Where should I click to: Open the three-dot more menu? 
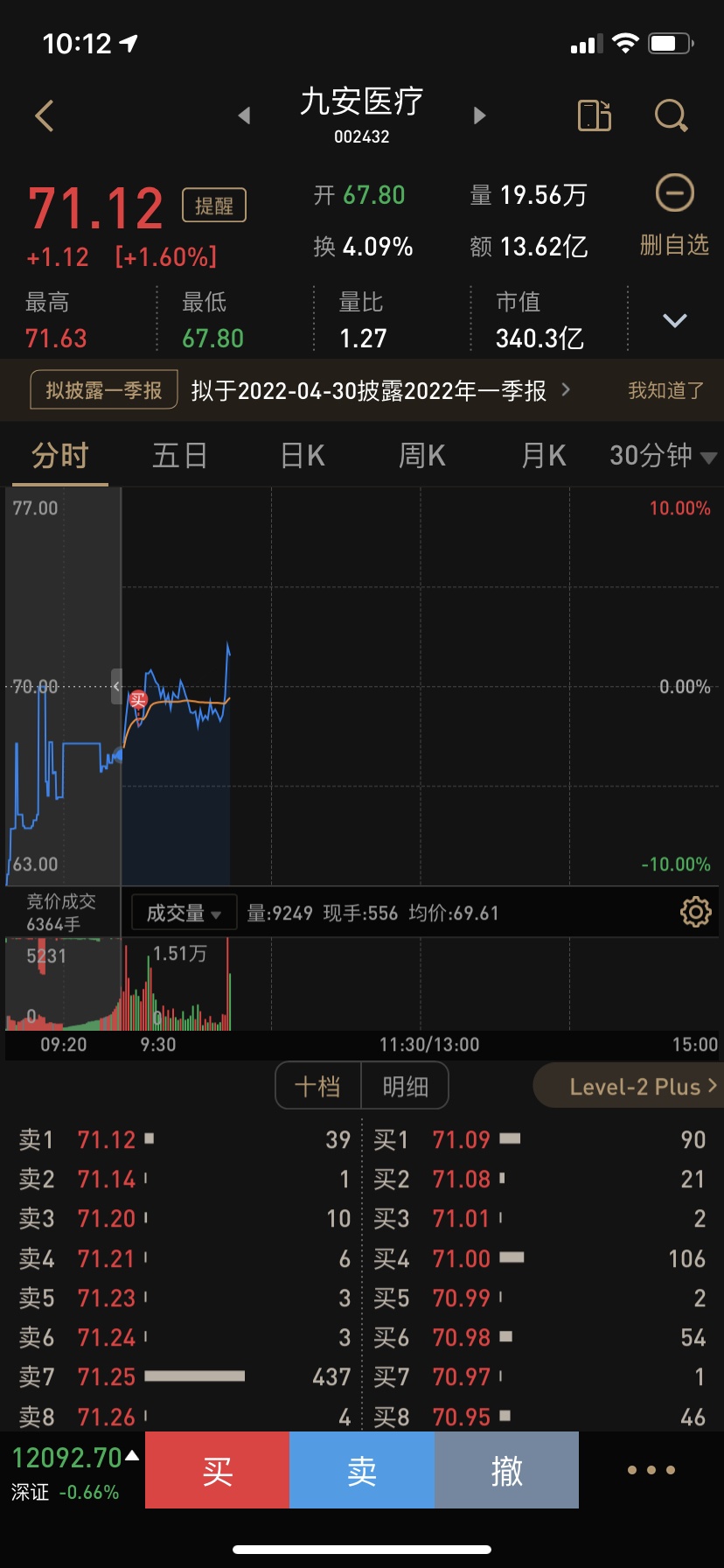point(651,1470)
